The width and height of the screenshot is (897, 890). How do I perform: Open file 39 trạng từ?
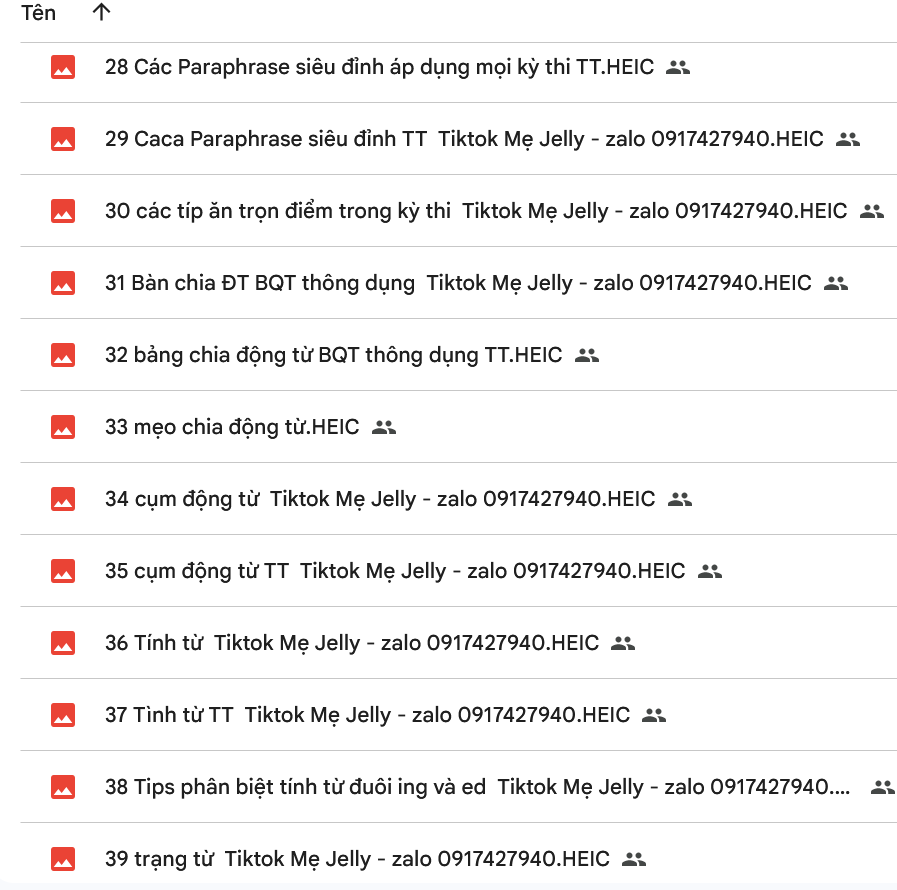click(356, 859)
